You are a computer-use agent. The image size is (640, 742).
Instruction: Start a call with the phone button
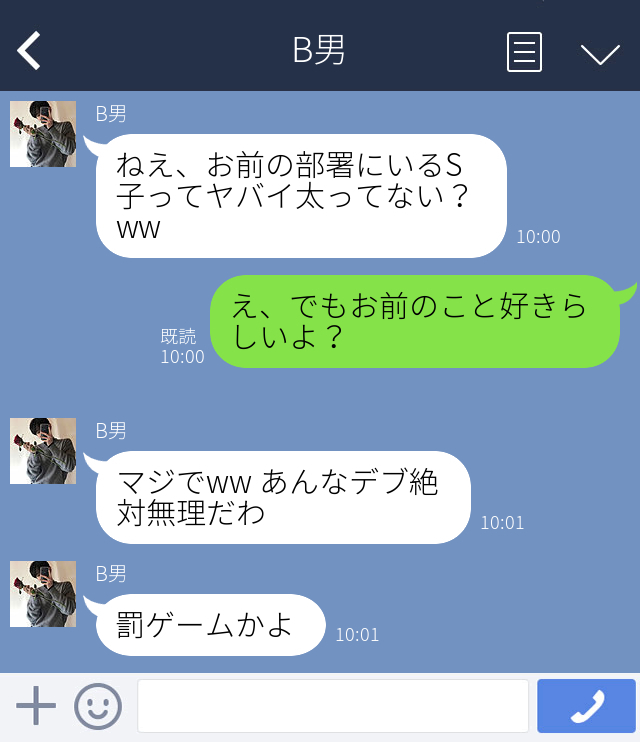586,706
